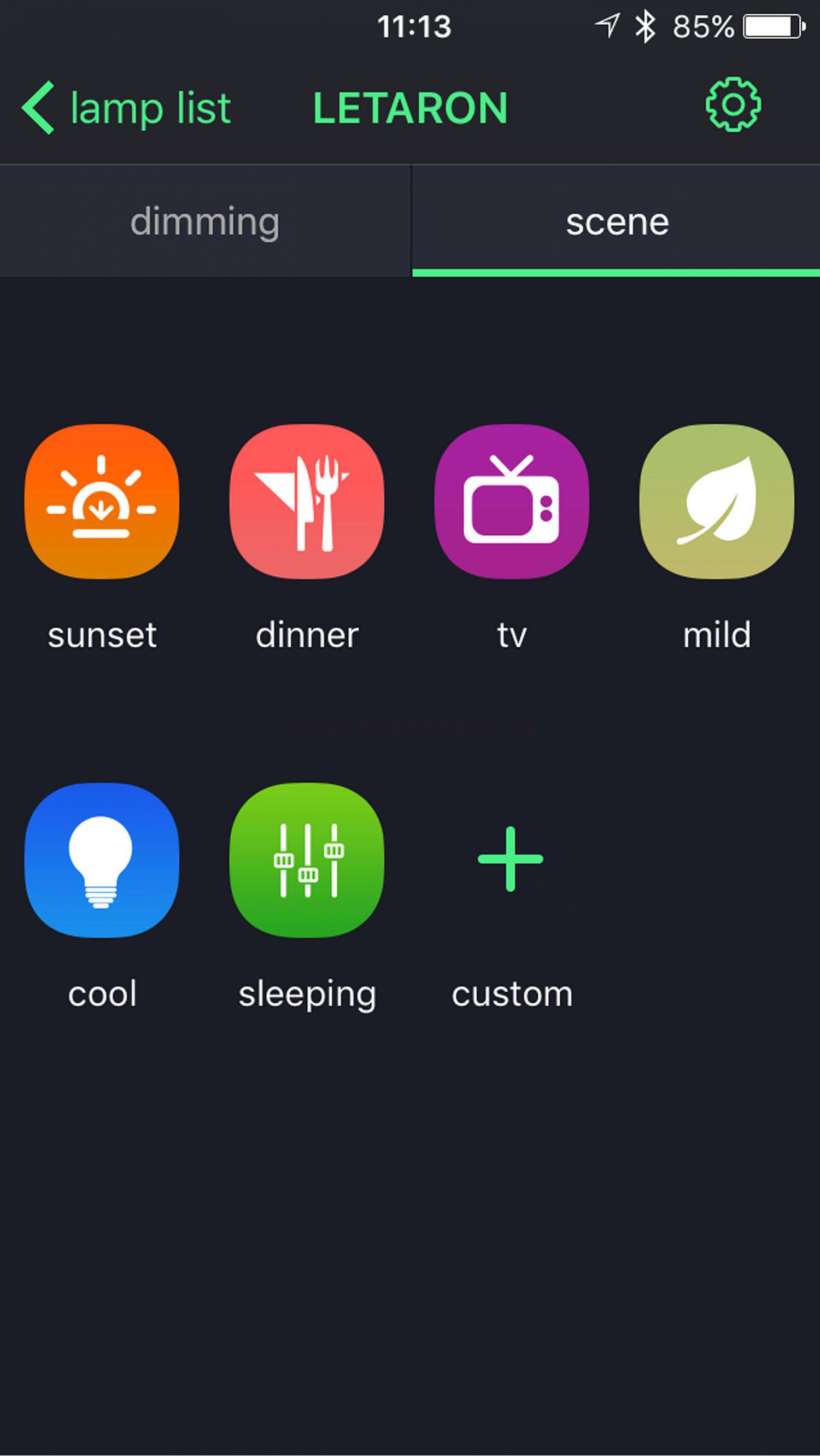Enable the sleeping scene
820x1456 pixels.
(307, 859)
